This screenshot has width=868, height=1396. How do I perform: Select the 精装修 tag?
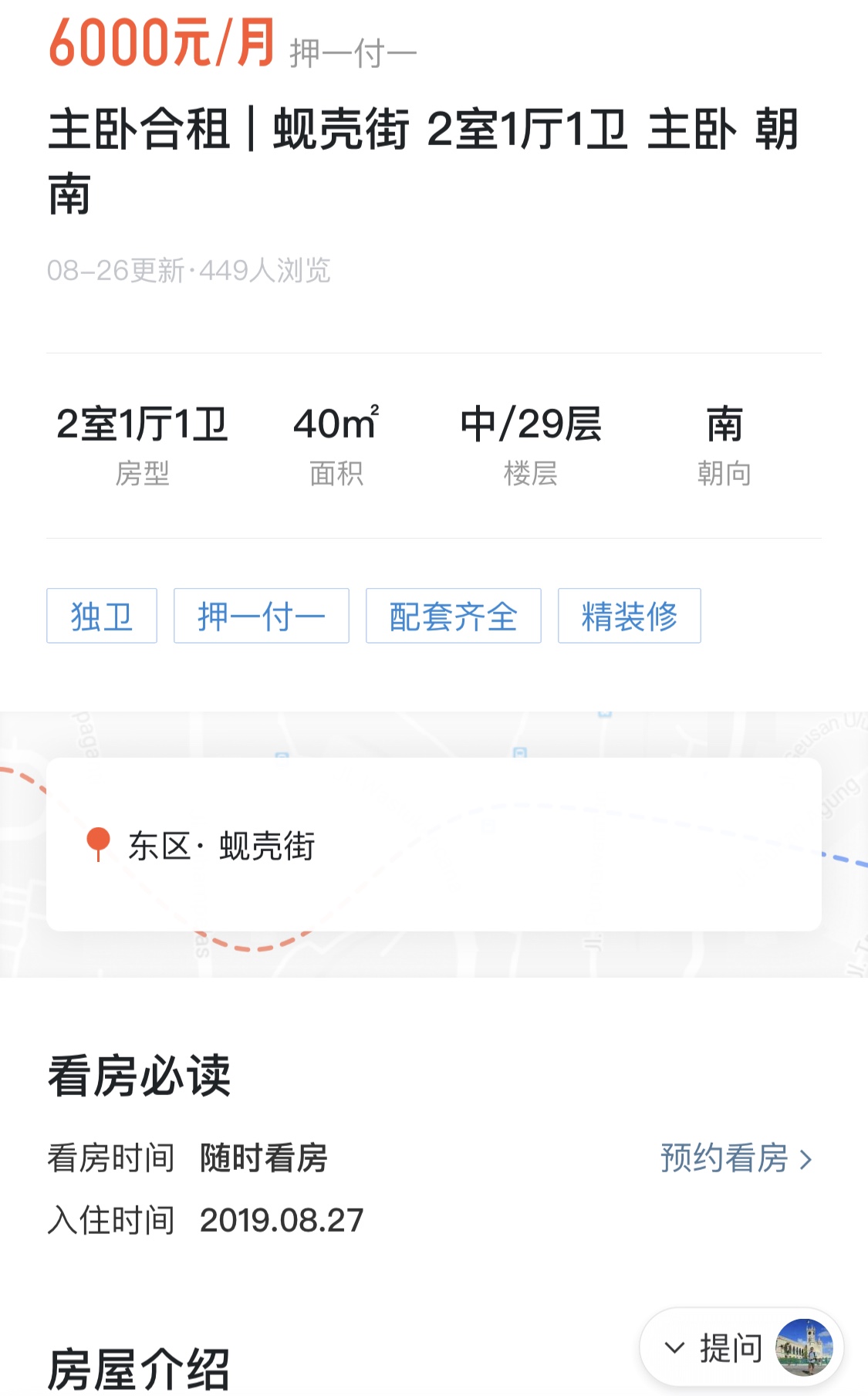630,616
